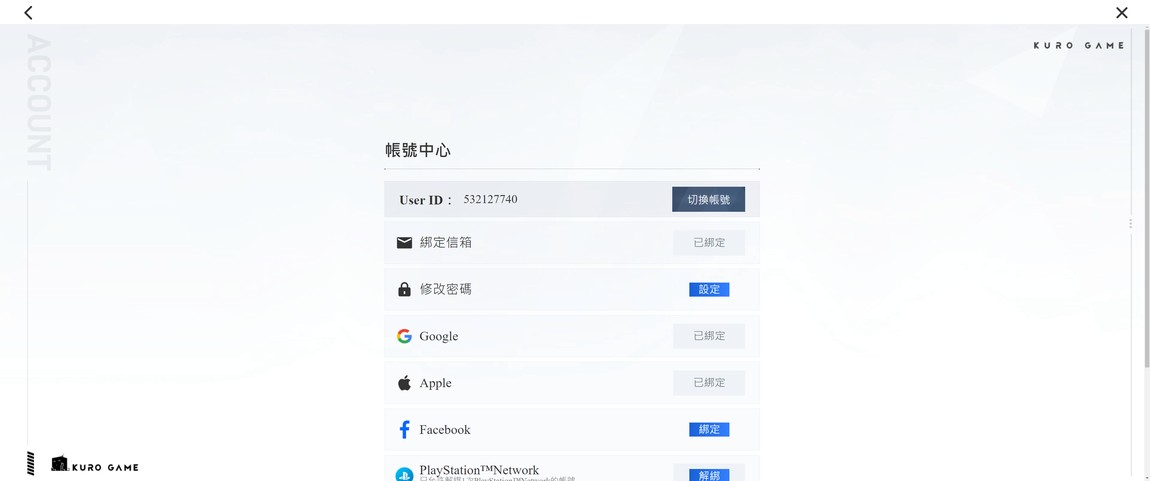Go back using the top-left arrow

(x=28, y=12)
